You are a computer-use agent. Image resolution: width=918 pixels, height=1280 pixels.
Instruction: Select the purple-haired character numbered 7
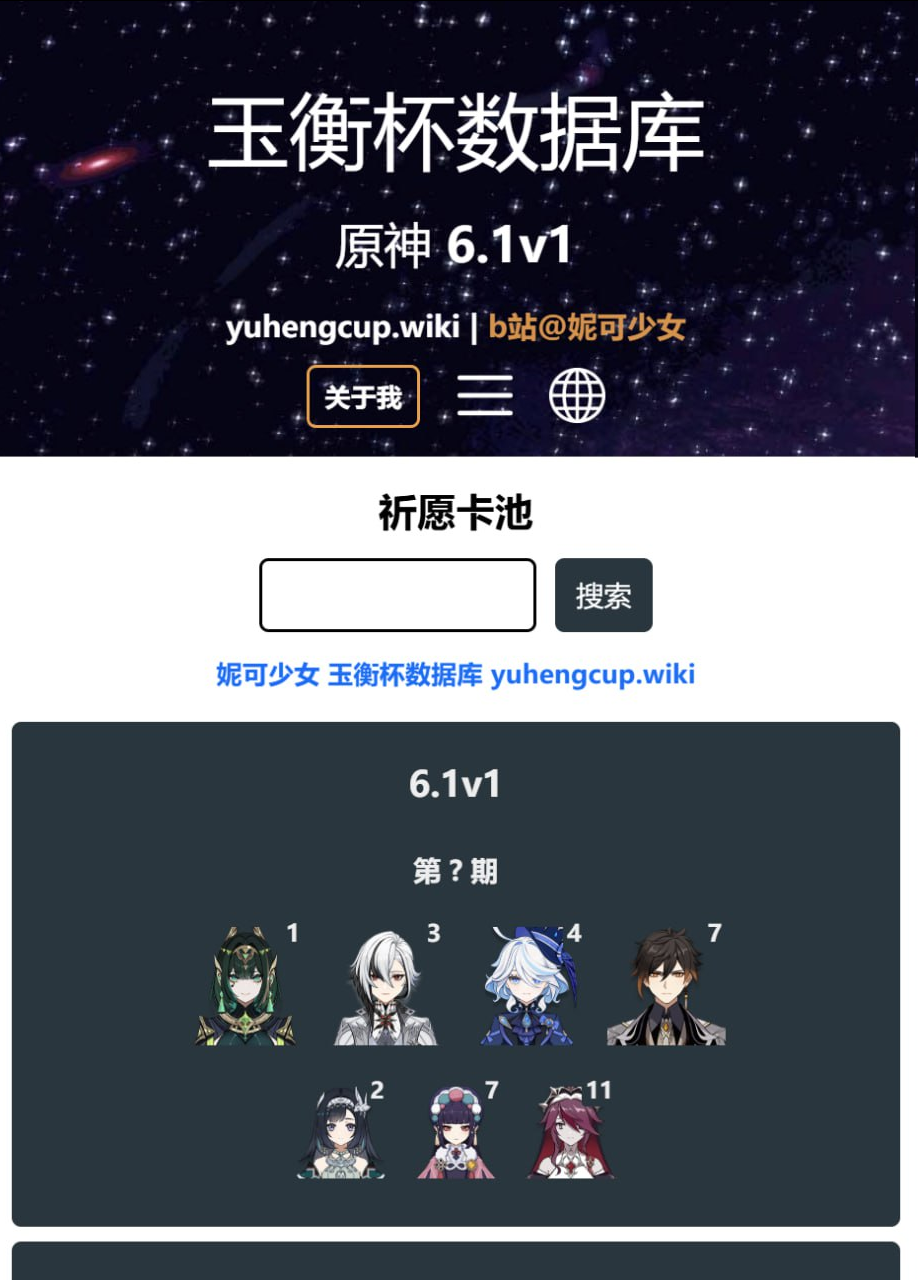click(456, 1133)
